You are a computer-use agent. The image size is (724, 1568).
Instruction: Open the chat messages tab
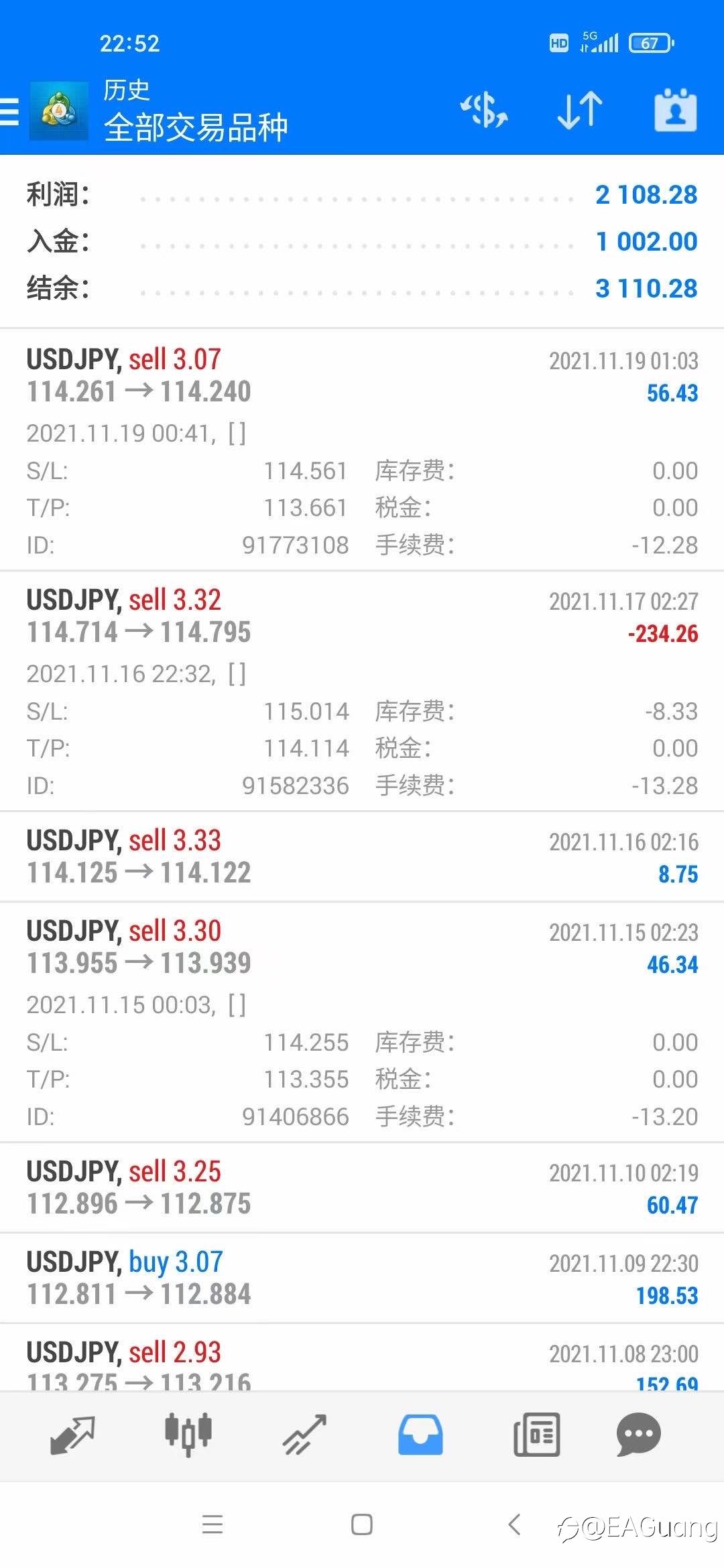pyautogui.click(x=638, y=1435)
